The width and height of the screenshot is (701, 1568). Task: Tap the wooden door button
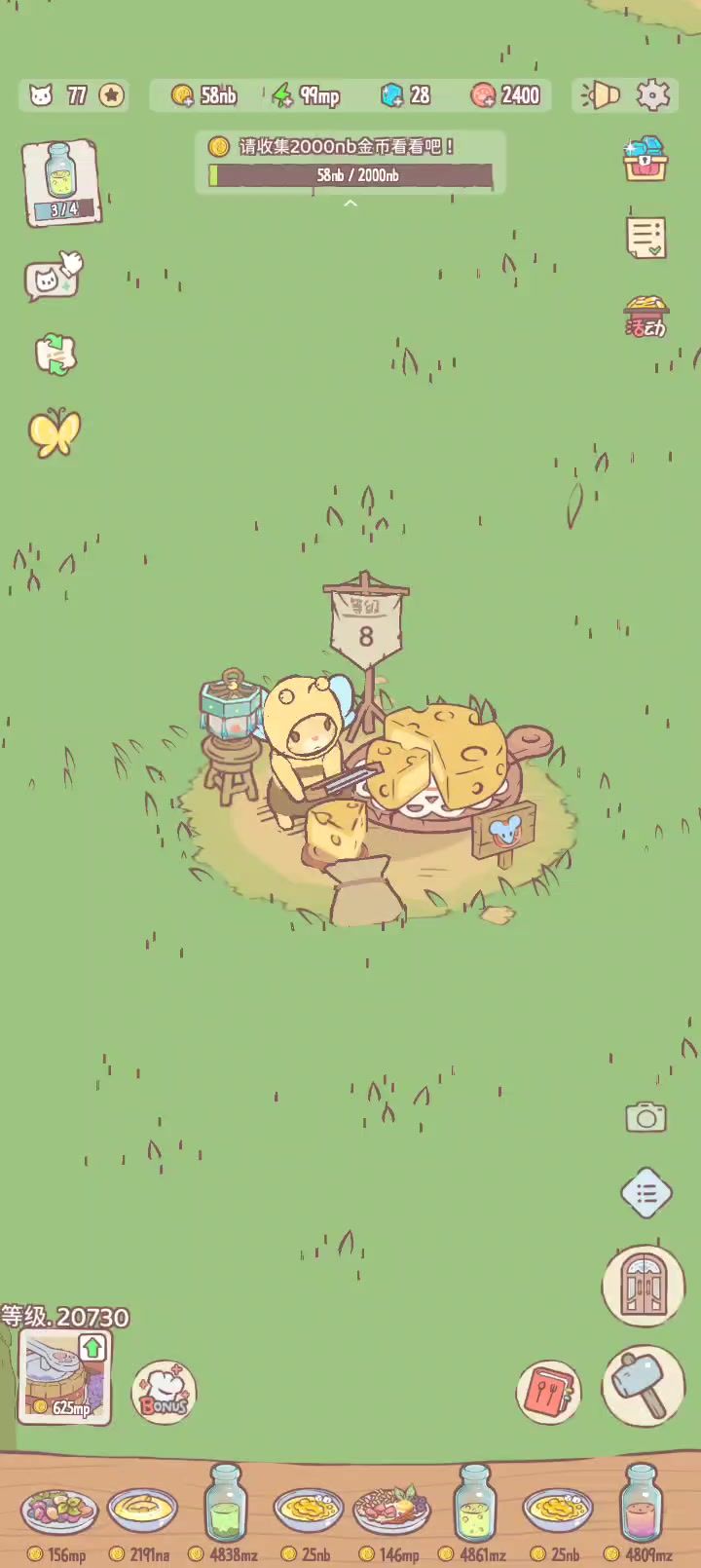(x=644, y=1285)
